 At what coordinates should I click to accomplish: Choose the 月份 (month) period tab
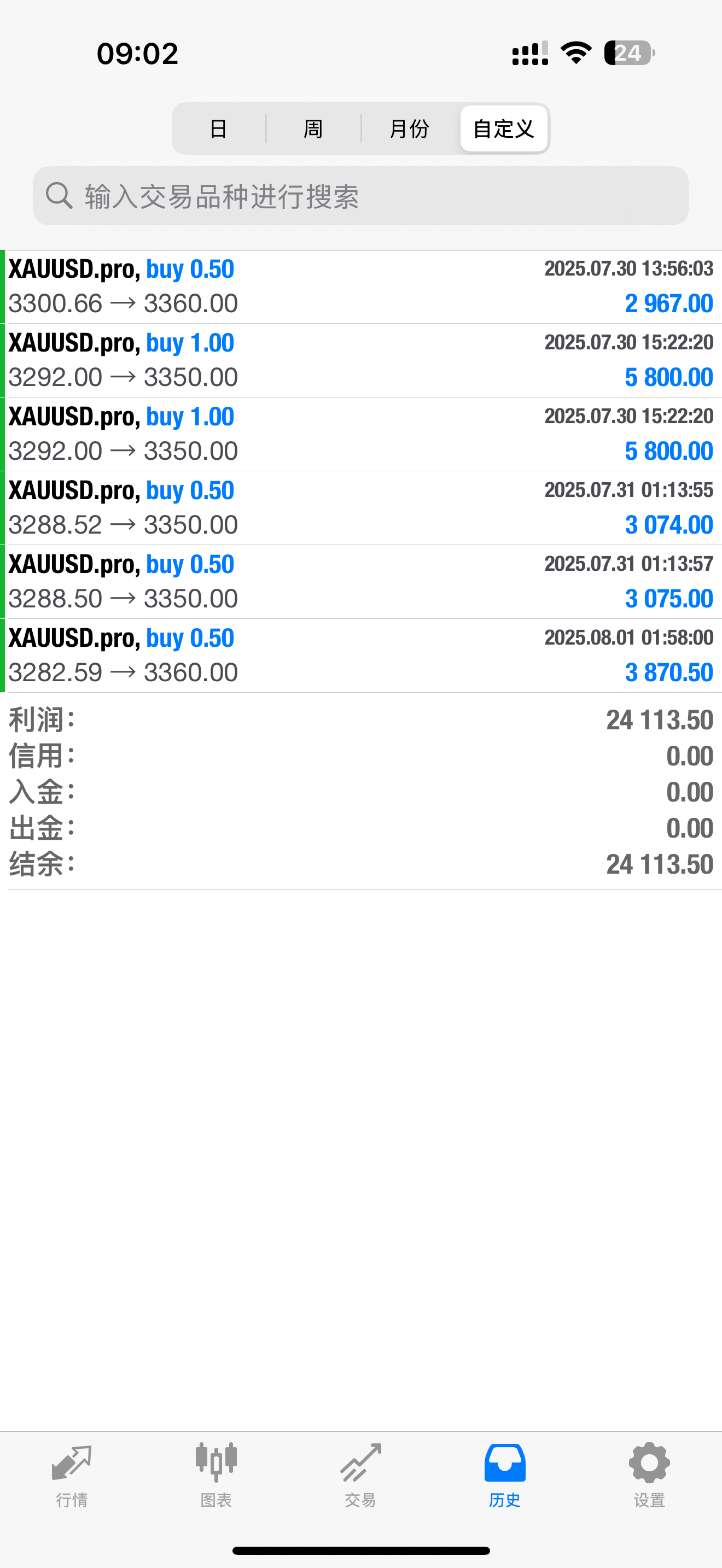coord(409,128)
